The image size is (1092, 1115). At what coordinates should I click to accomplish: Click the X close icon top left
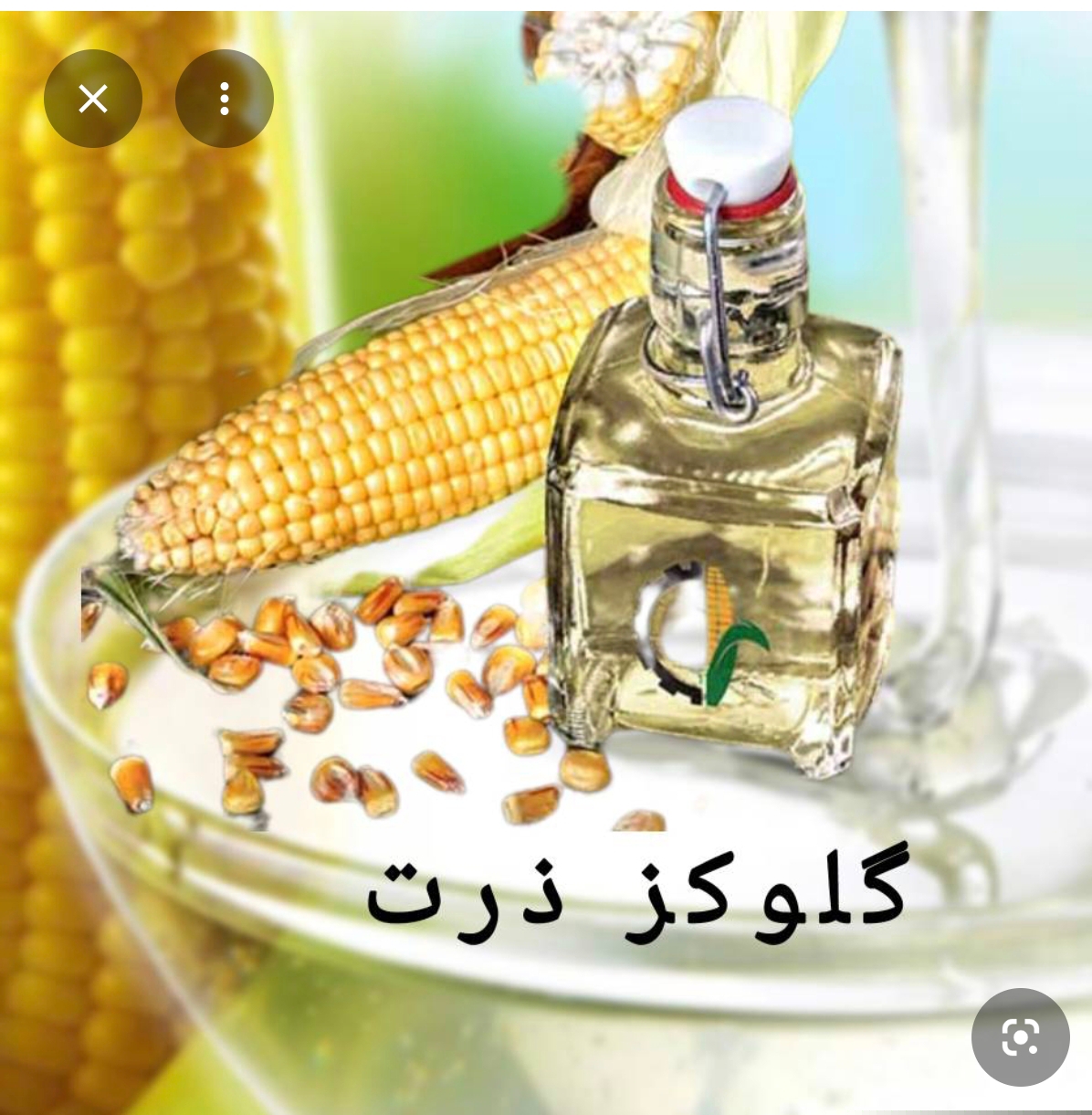pyautogui.click(x=92, y=99)
